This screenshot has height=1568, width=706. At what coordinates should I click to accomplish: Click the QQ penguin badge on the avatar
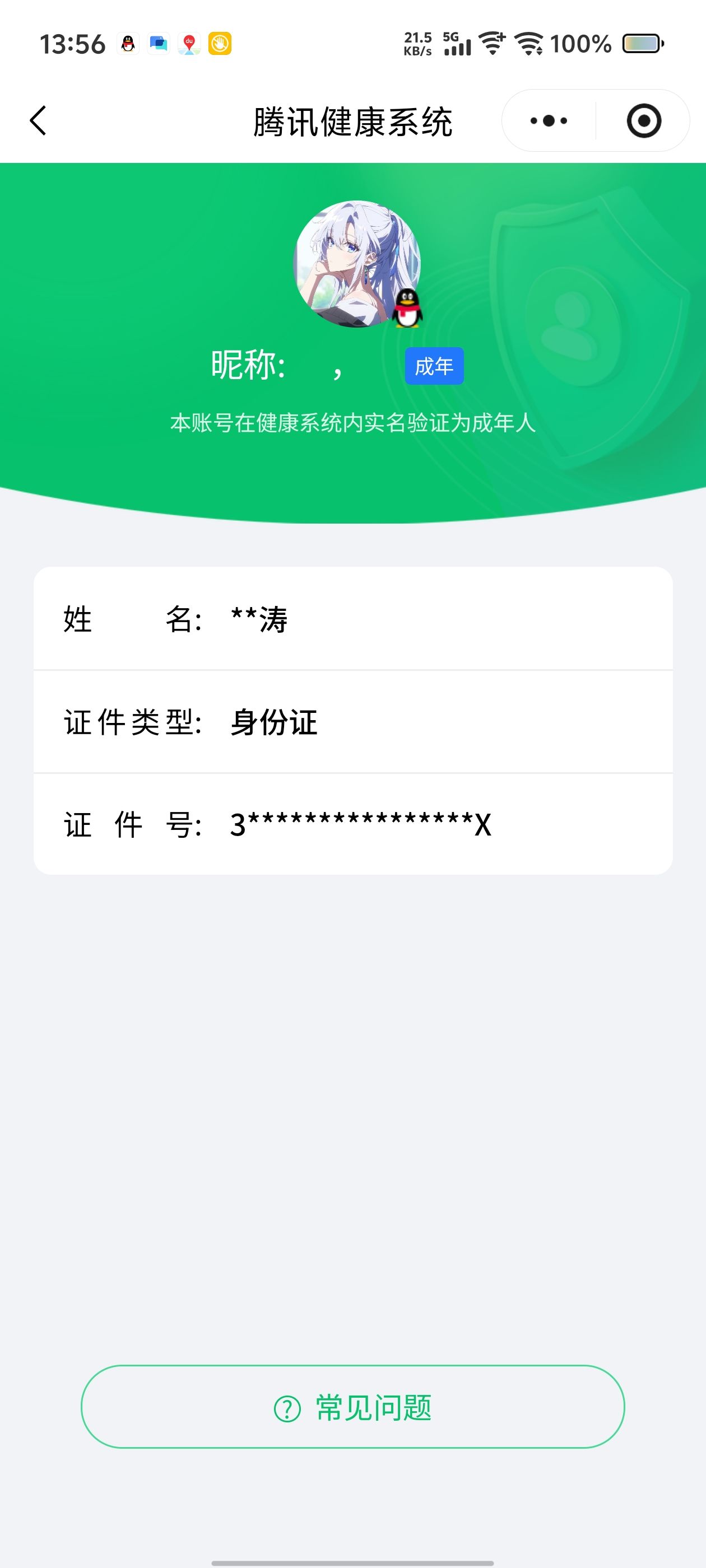407,307
